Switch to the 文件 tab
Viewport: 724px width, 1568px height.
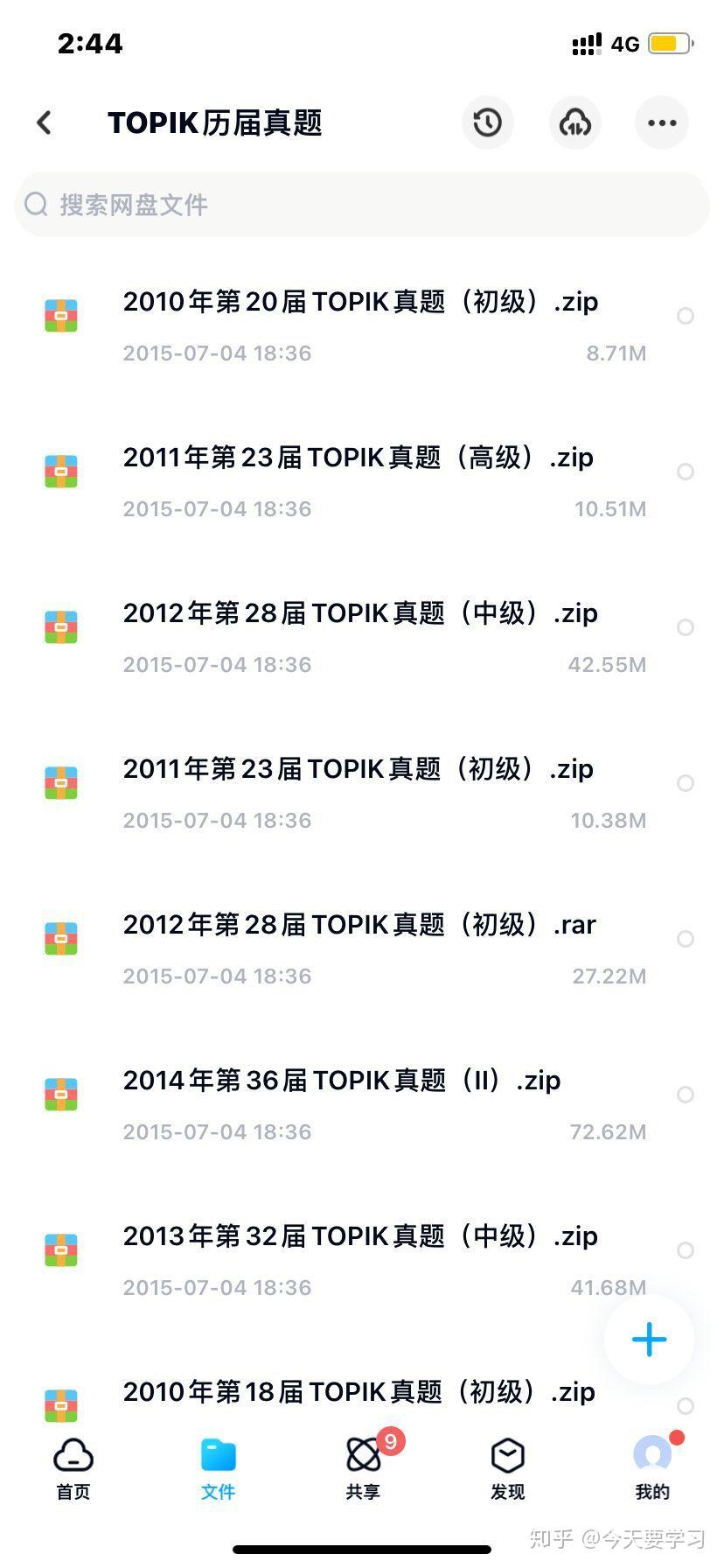tap(218, 1469)
